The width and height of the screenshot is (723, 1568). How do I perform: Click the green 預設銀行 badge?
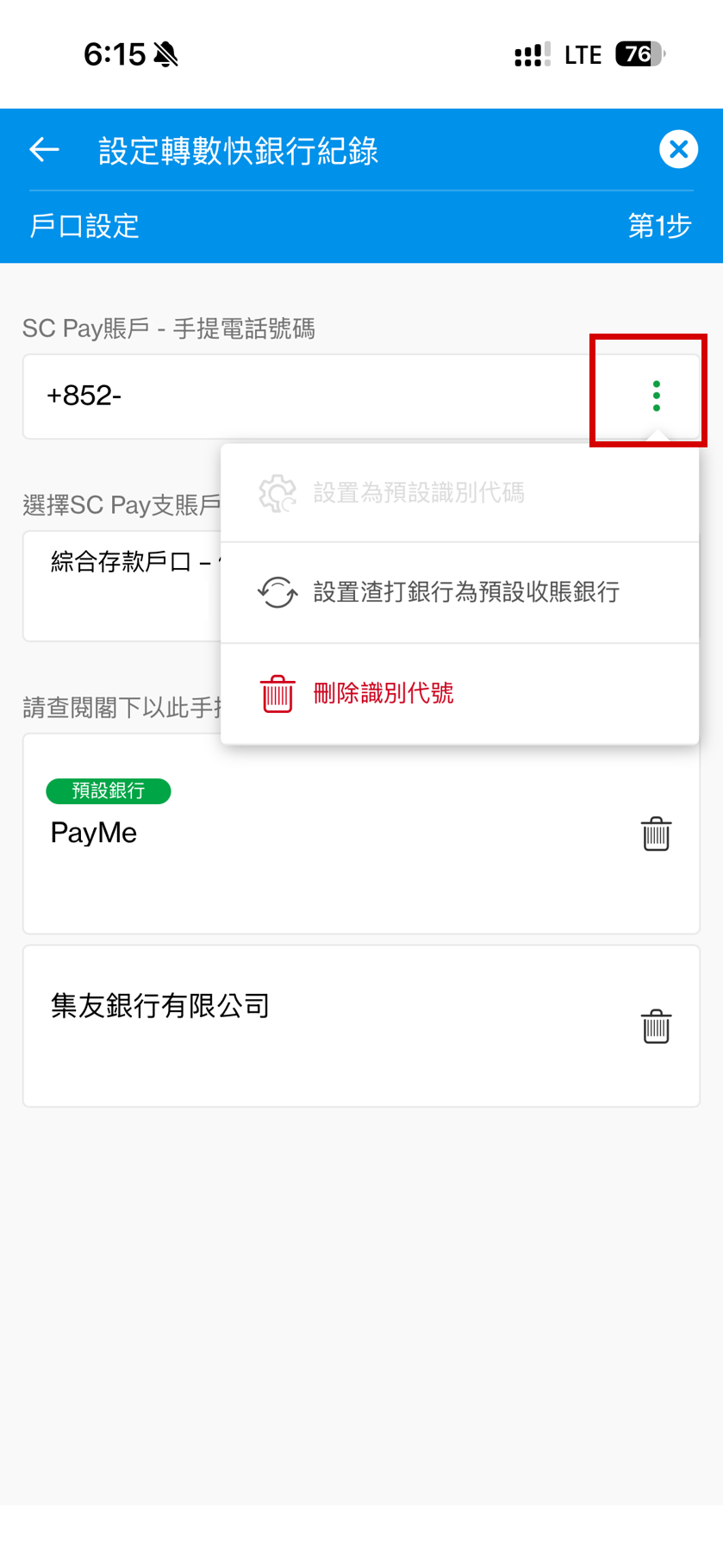point(108,790)
